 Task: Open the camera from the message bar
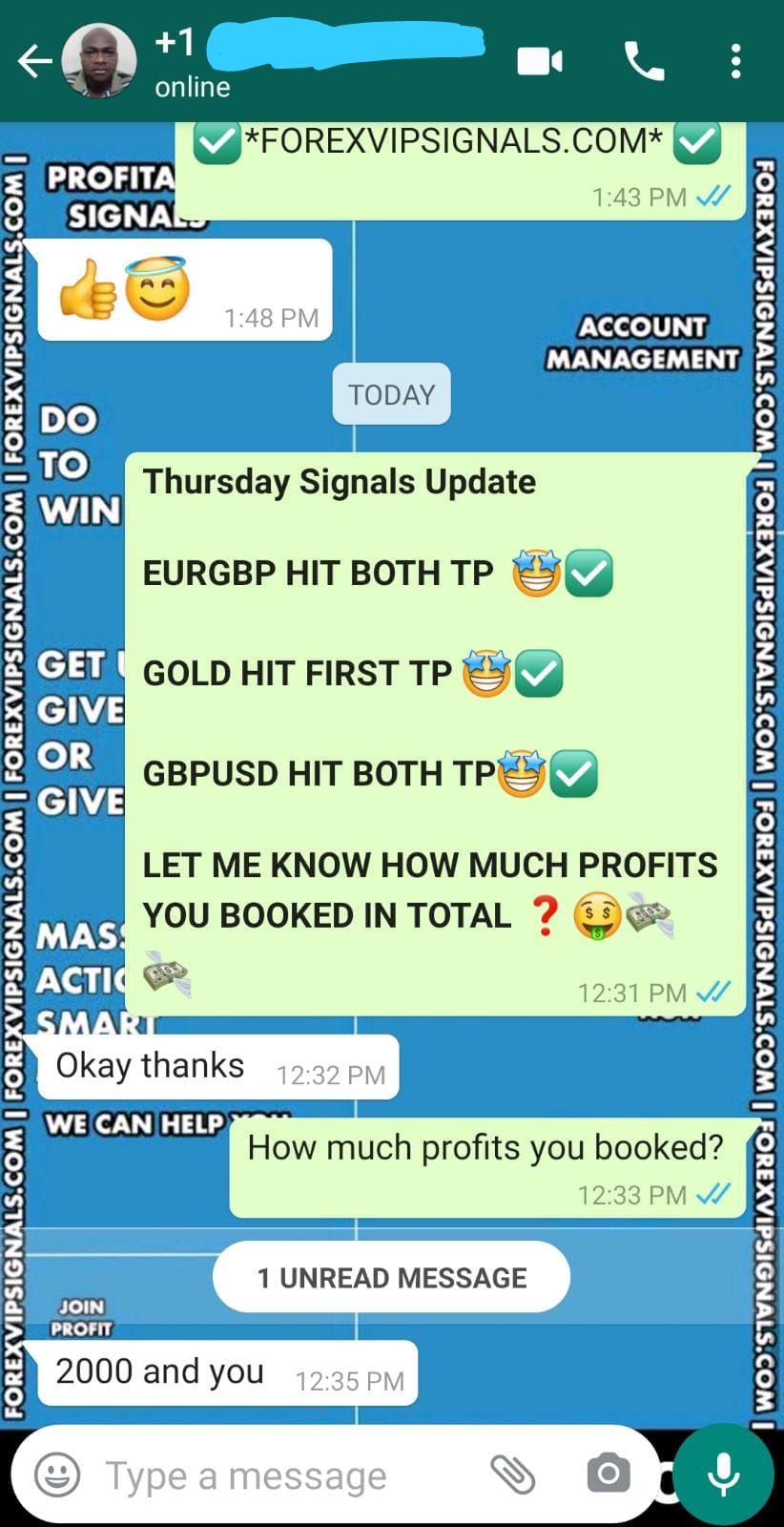pyautogui.click(x=608, y=1475)
